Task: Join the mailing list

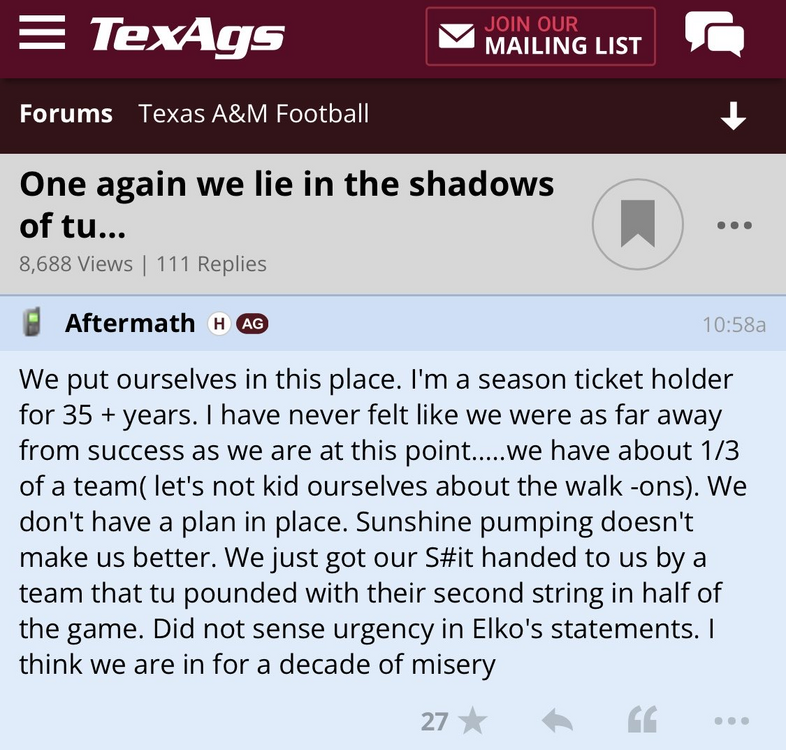Action: point(540,36)
